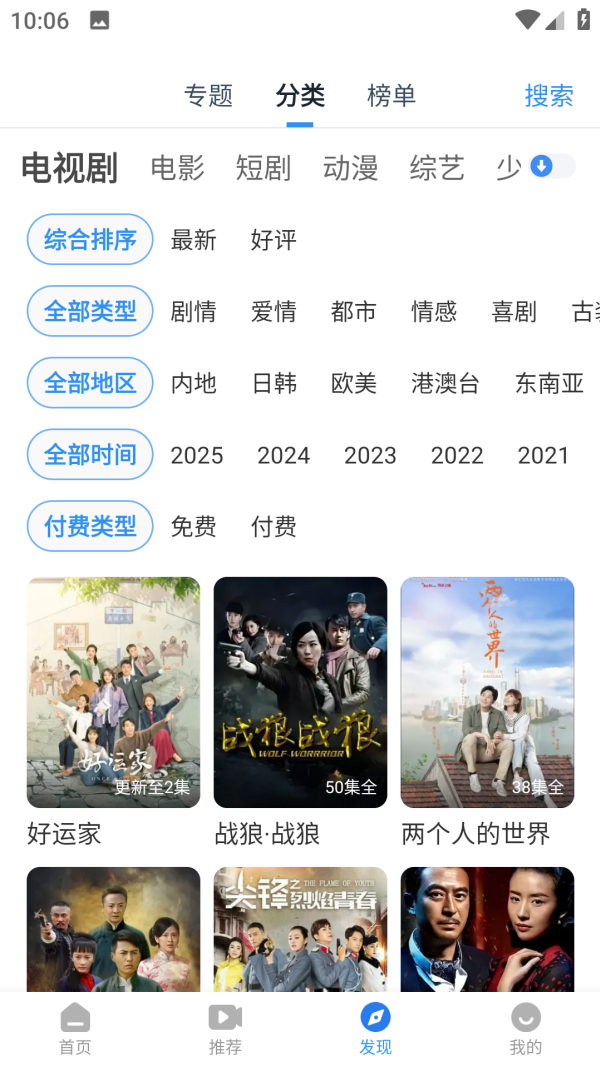Screen dimensions: 600x1067
Task: Open the 我的 bottom tab
Action: click(x=525, y=1029)
